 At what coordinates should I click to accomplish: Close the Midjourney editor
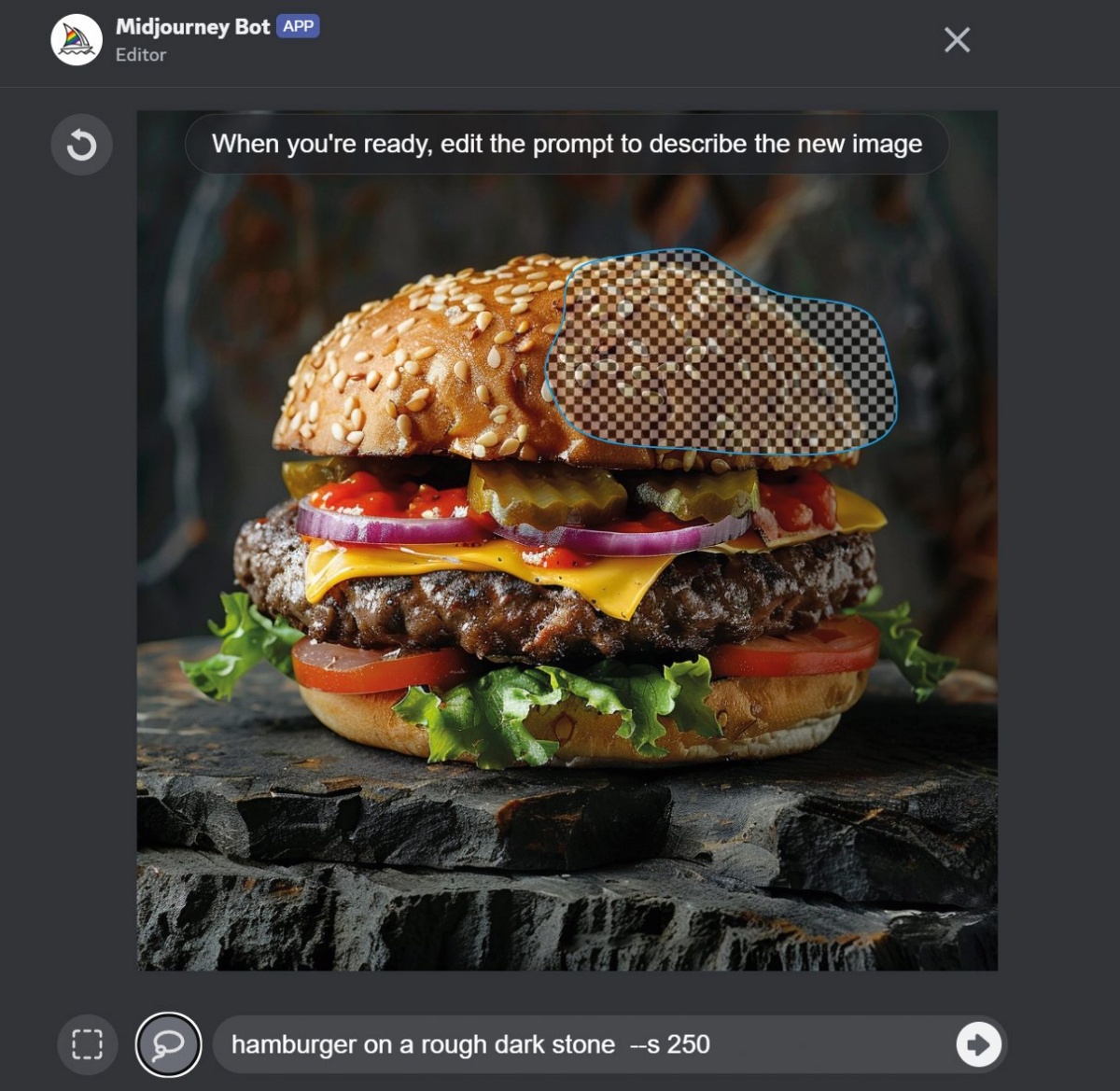[x=957, y=40]
